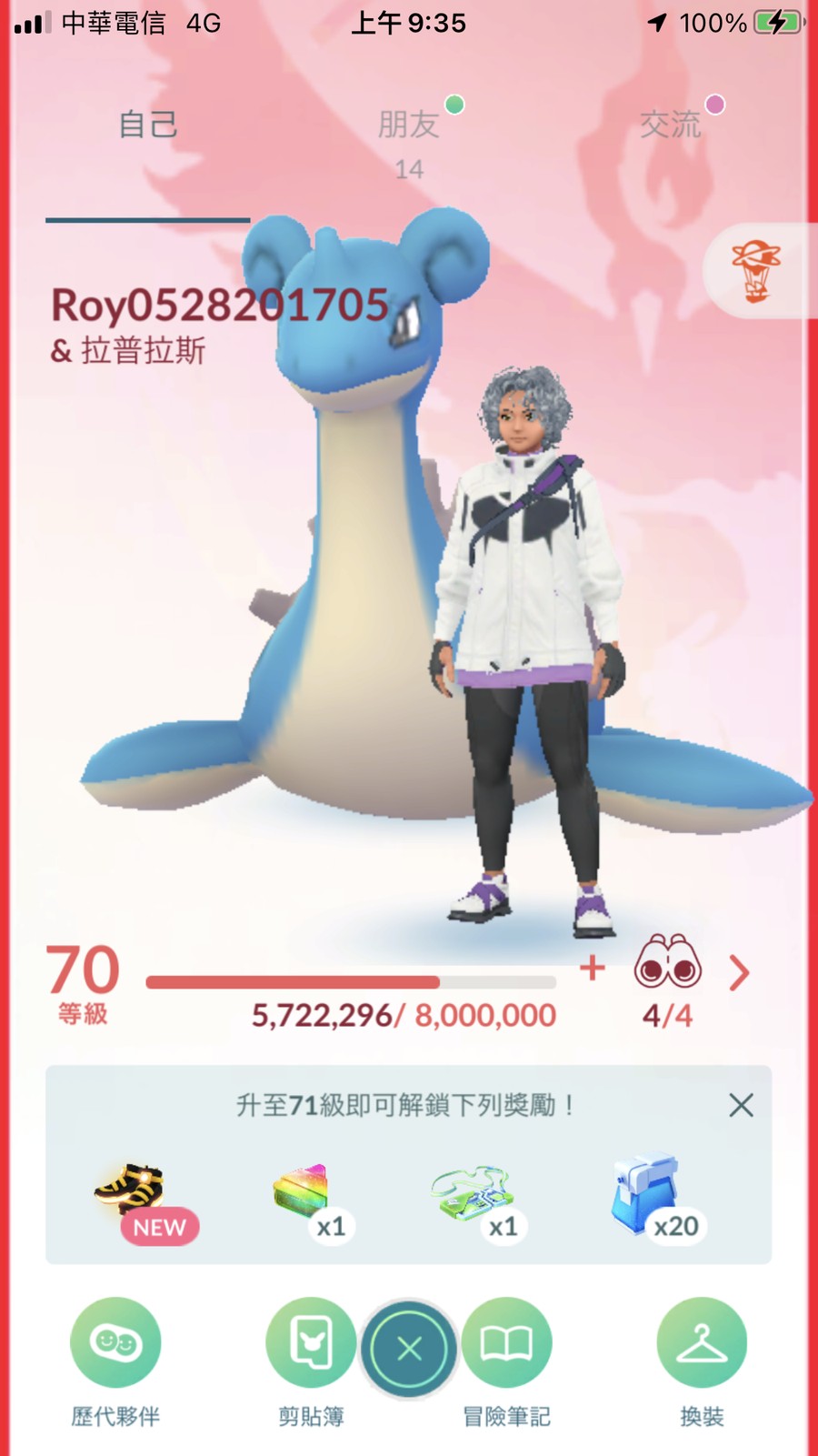Tap the right chevron arrow next to binoculars
818x1456 pixels.
[740, 973]
